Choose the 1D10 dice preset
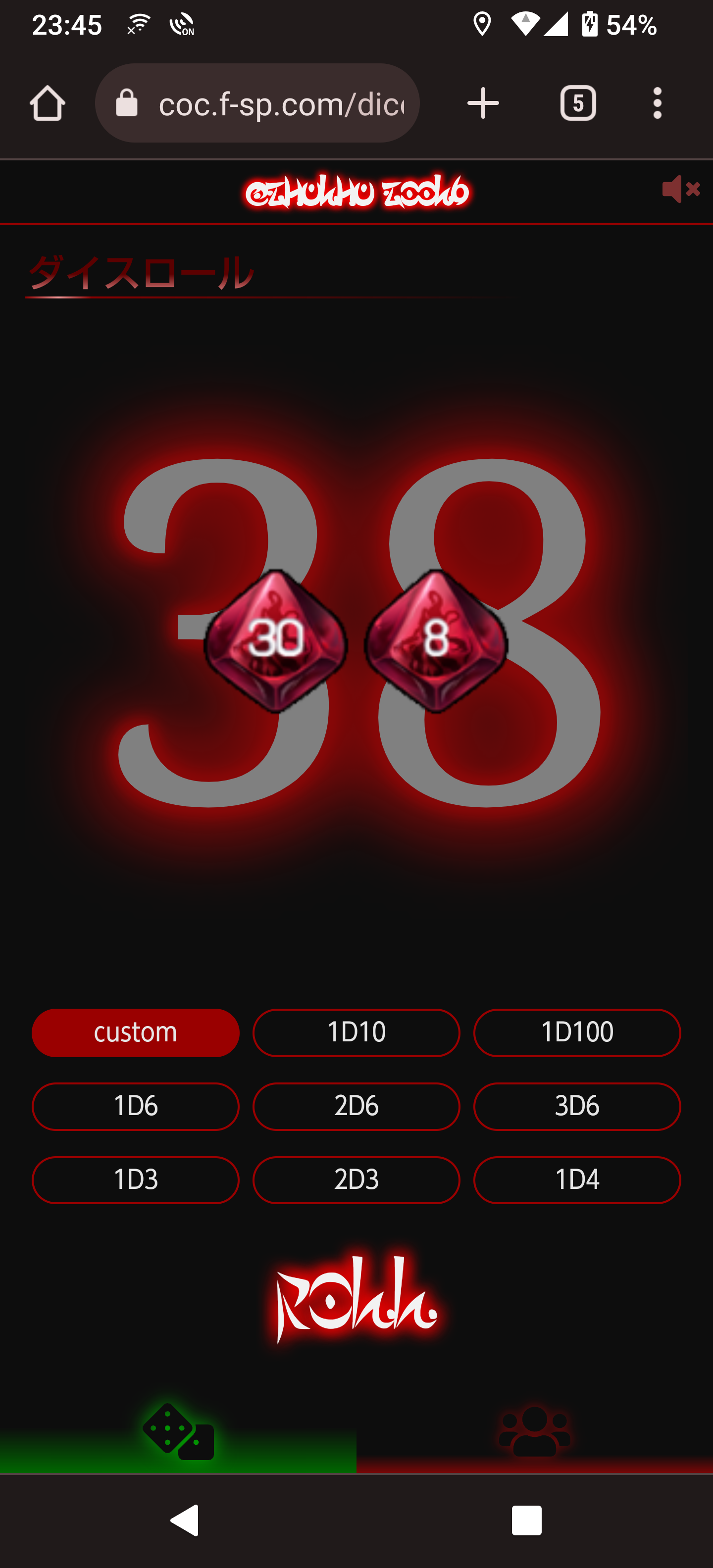 (356, 1033)
